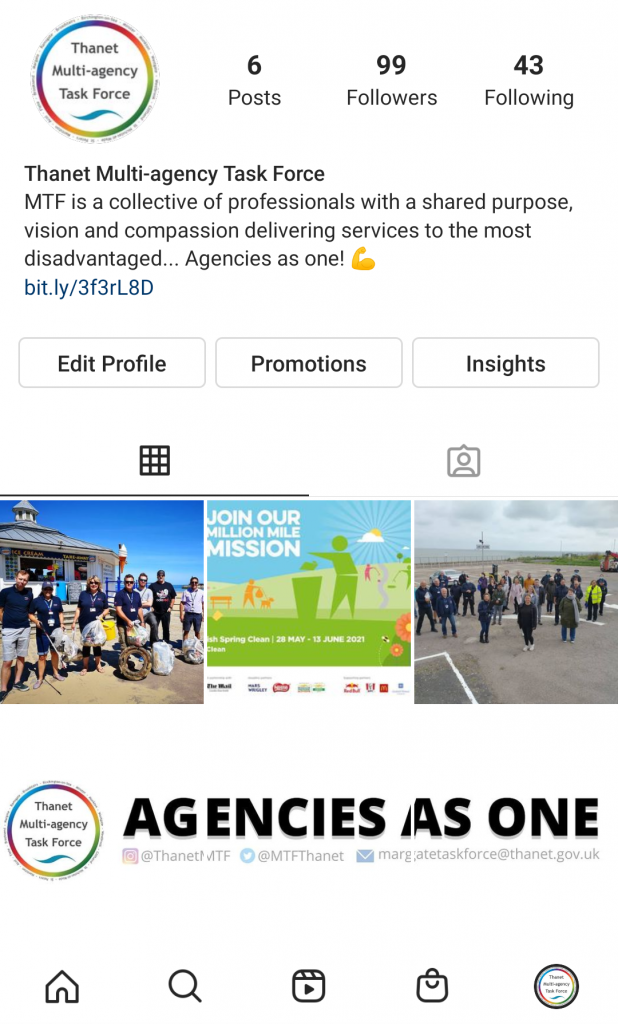The width and height of the screenshot is (618, 1024).
Task: Open the Join Our Million Mile Mission post
Action: tap(308, 602)
